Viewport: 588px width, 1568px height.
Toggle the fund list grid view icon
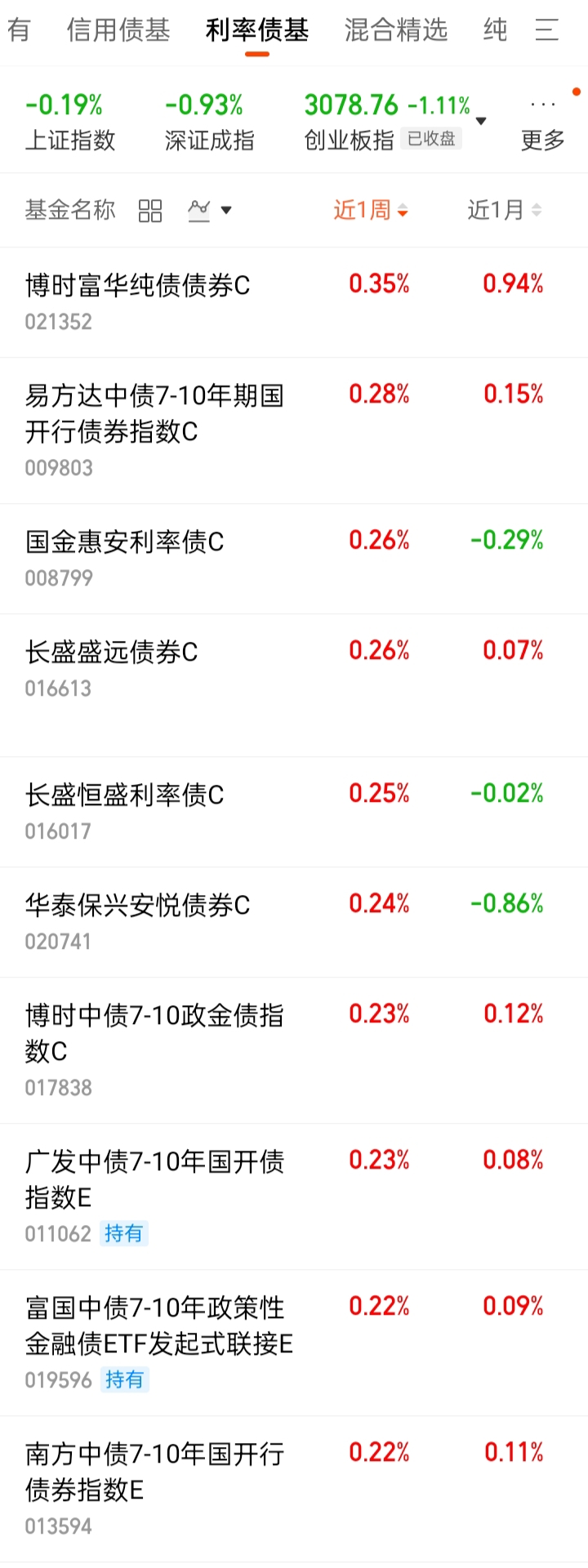pos(150,211)
